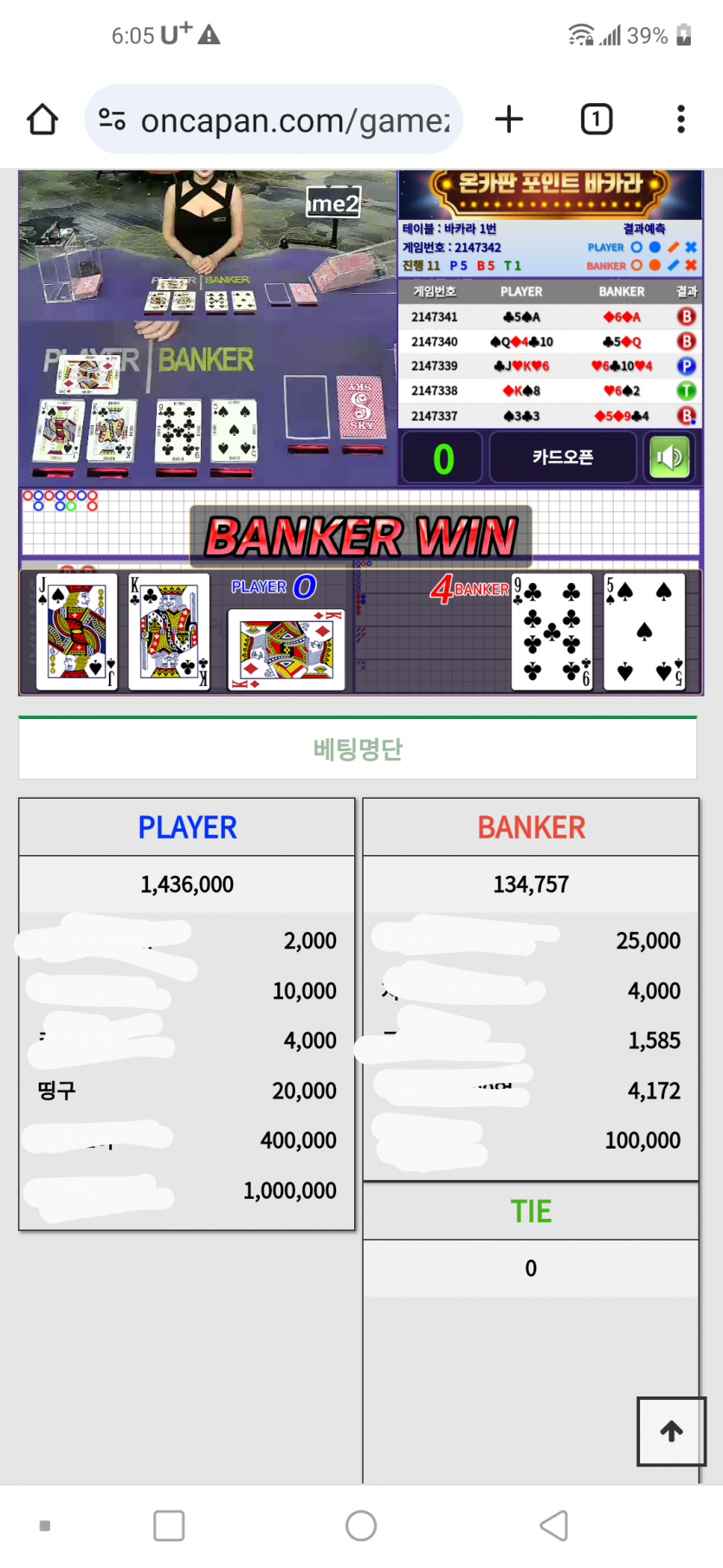This screenshot has width=723, height=1568.
Task: Open the browser overflow menu
Action: 681,120
